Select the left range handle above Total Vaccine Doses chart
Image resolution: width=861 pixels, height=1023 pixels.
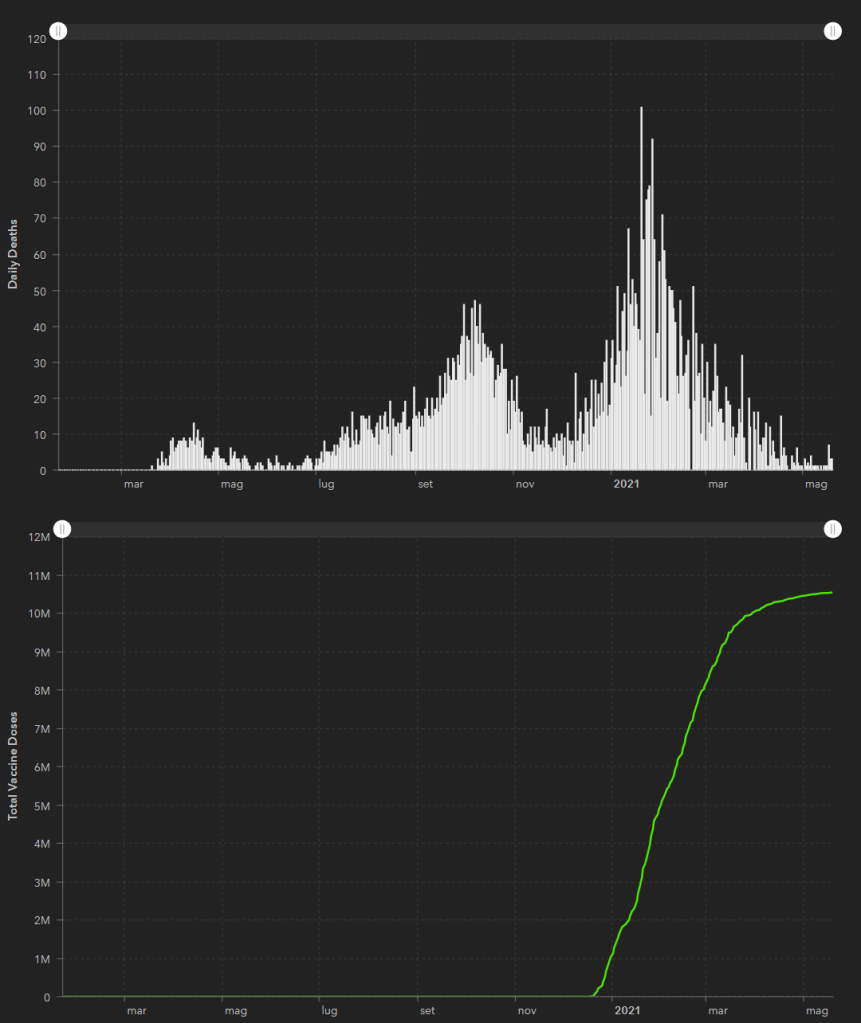click(61, 528)
